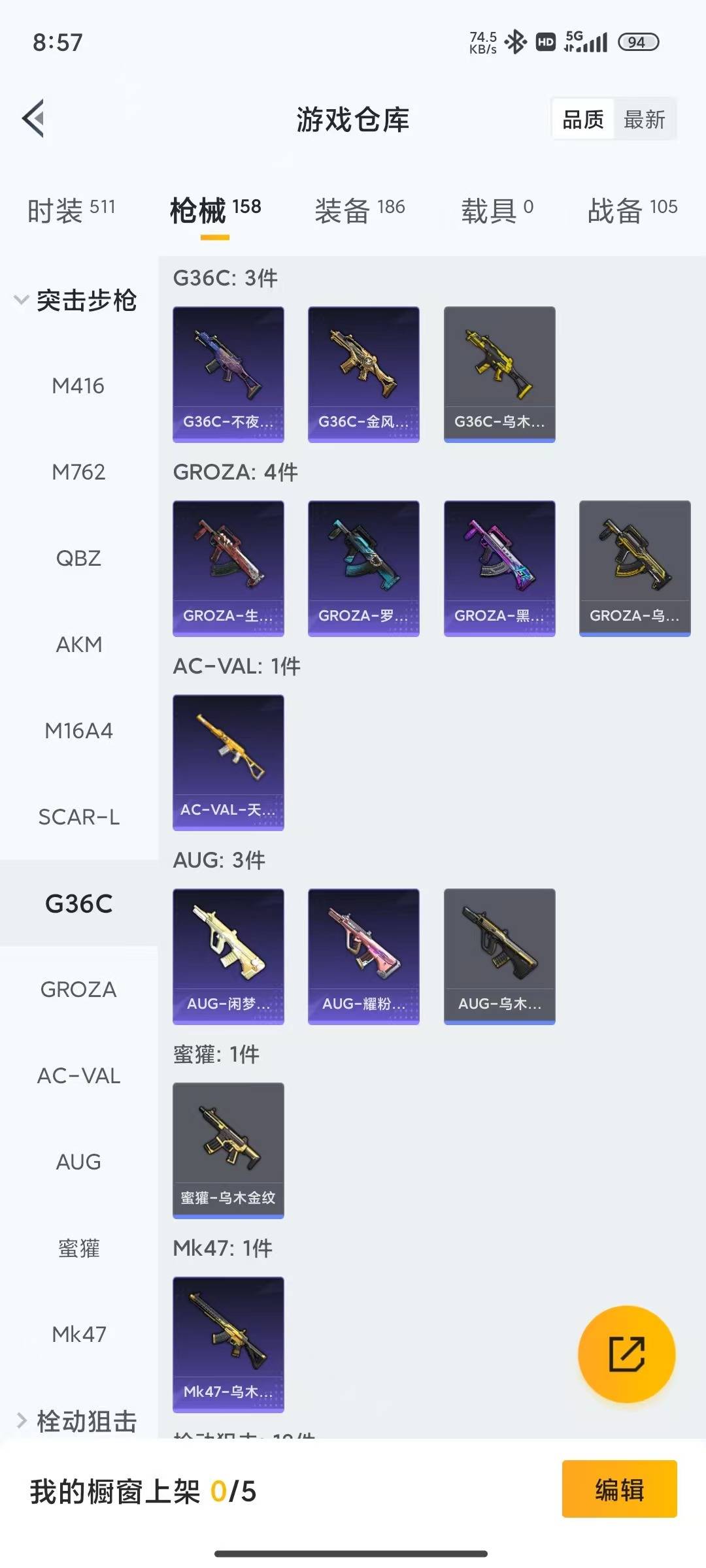This screenshot has width=706, height=1568.
Task: Select Mk47 in the sidebar list
Action: pyautogui.click(x=78, y=1334)
